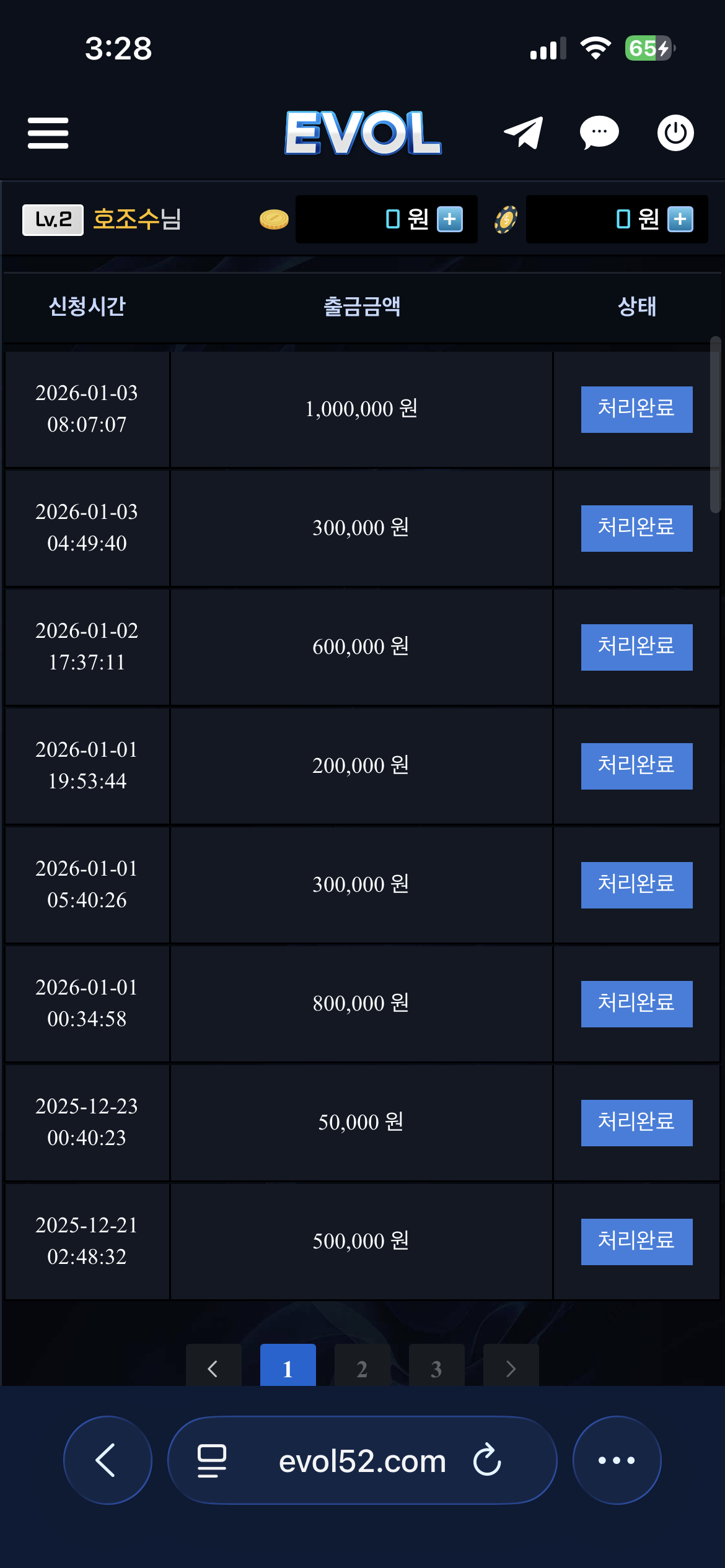This screenshot has height=1568, width=725.
Task: Click the gold coin balance icon
Action: (x=275, y=219)
